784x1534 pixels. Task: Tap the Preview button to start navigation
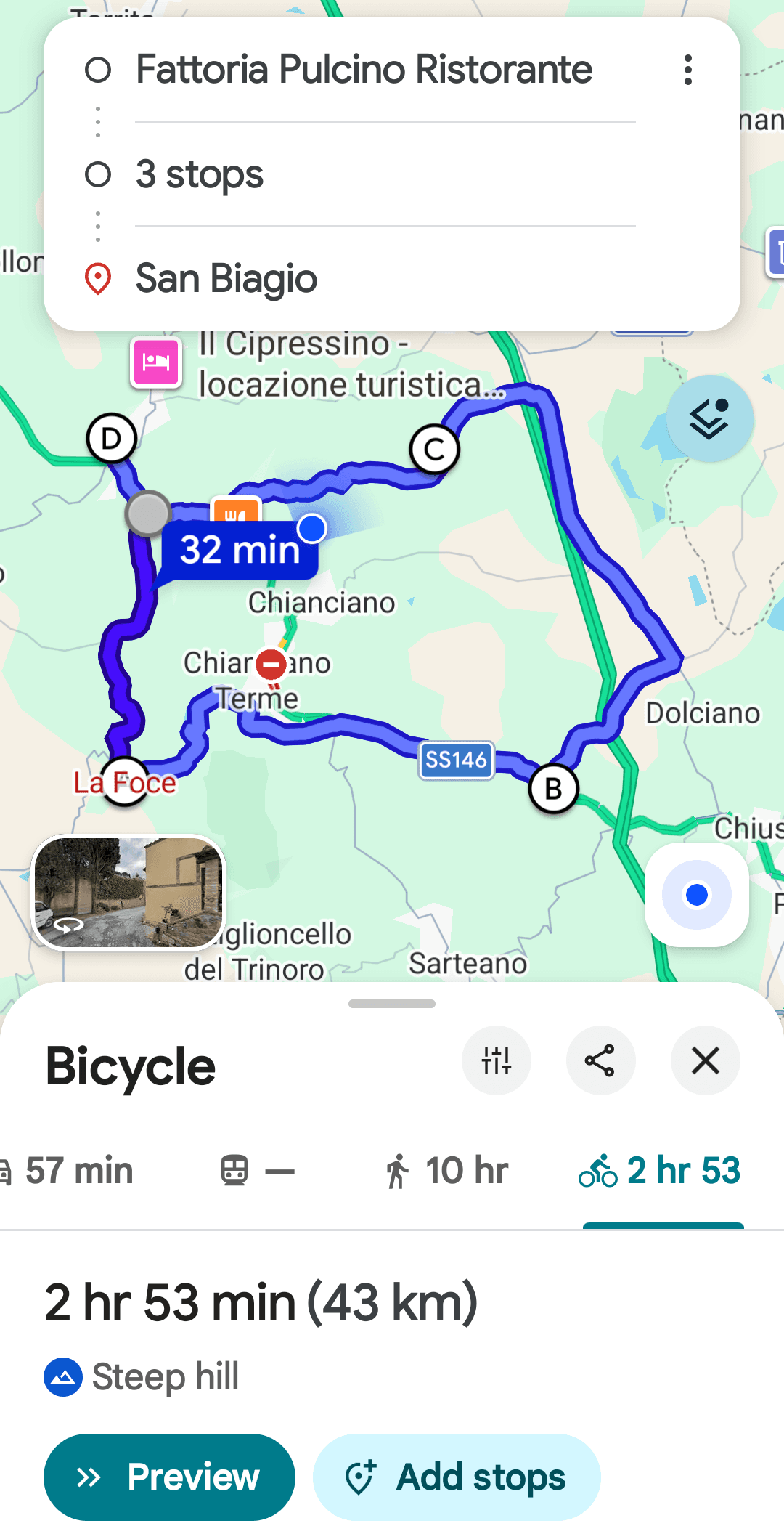[168, 1476]
